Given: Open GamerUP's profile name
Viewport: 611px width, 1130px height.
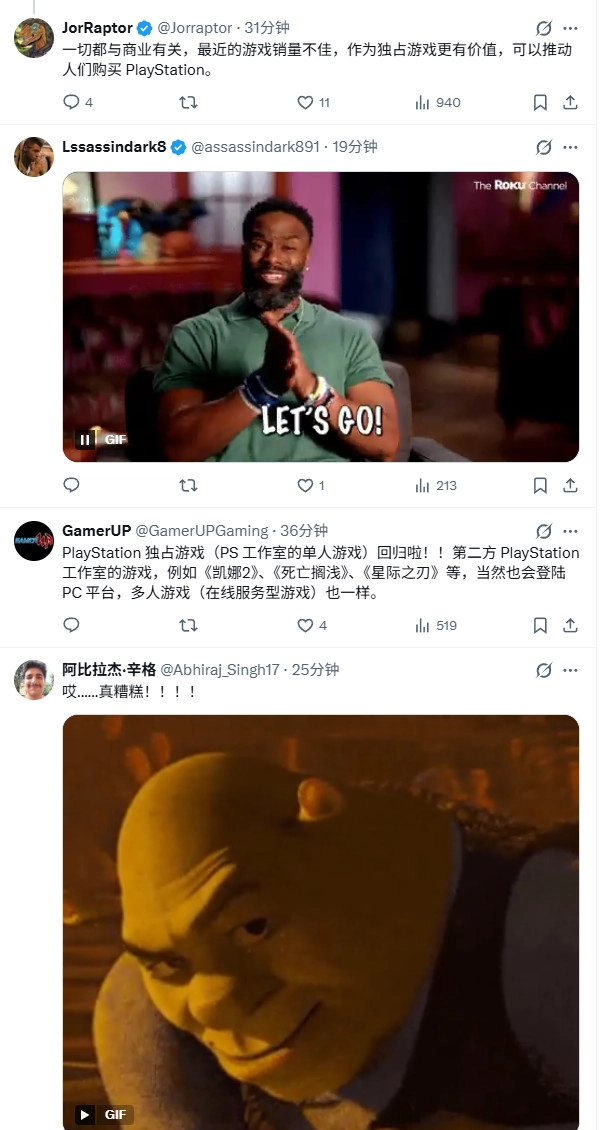Looking at the screenshot, I should click(95, 530).
